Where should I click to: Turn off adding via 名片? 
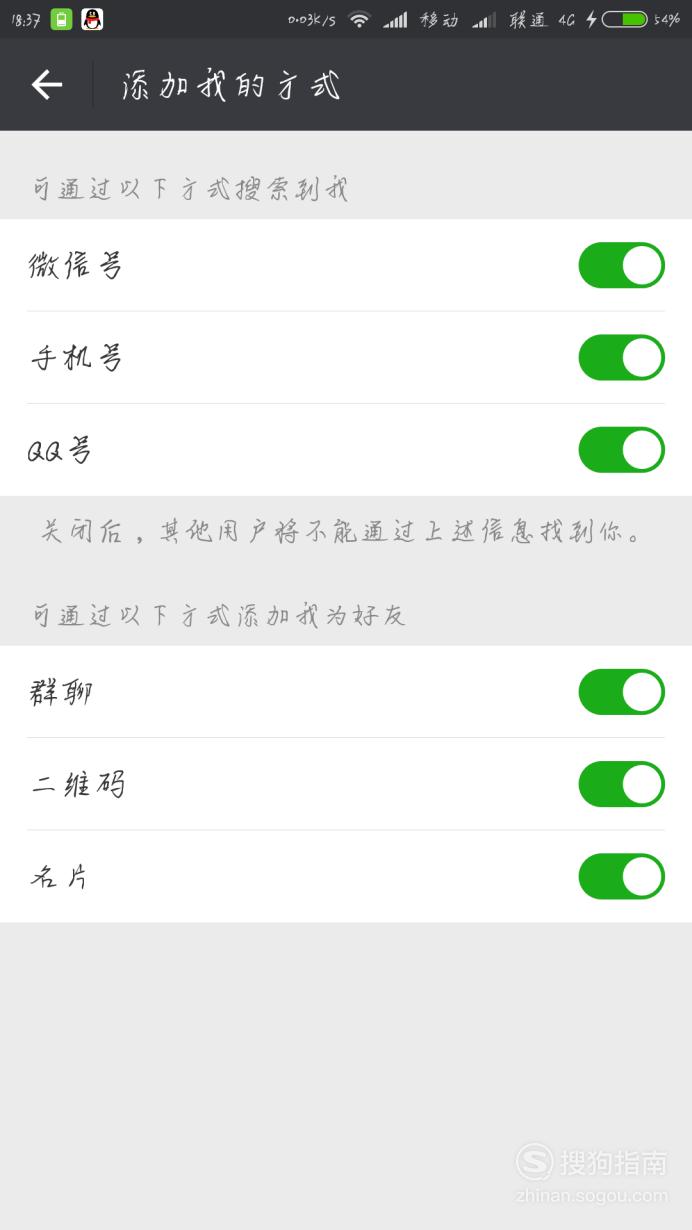pyautogui.click(x=621, y=876)
